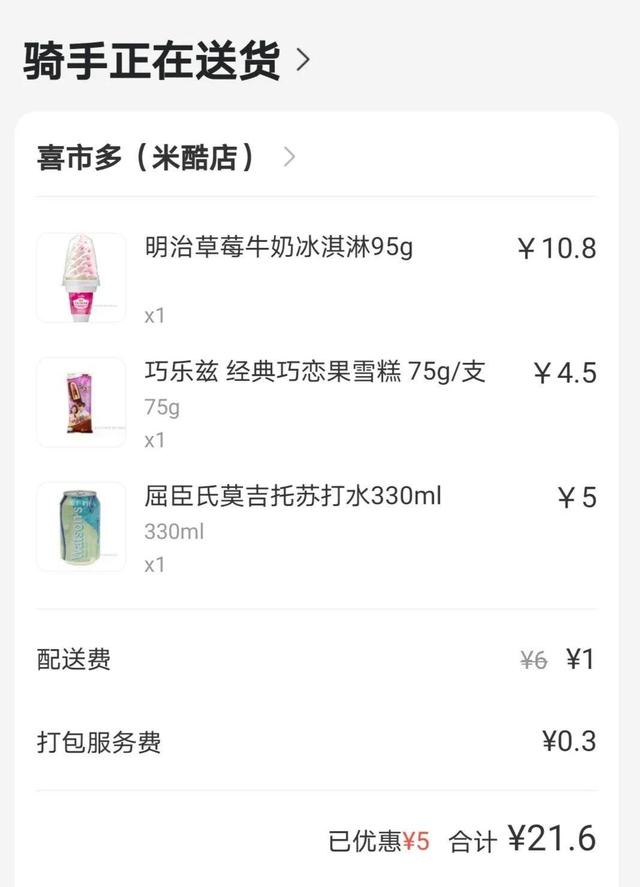
Task: Open the 喜市多（米酷店）store page
Action: coord(166,157)
